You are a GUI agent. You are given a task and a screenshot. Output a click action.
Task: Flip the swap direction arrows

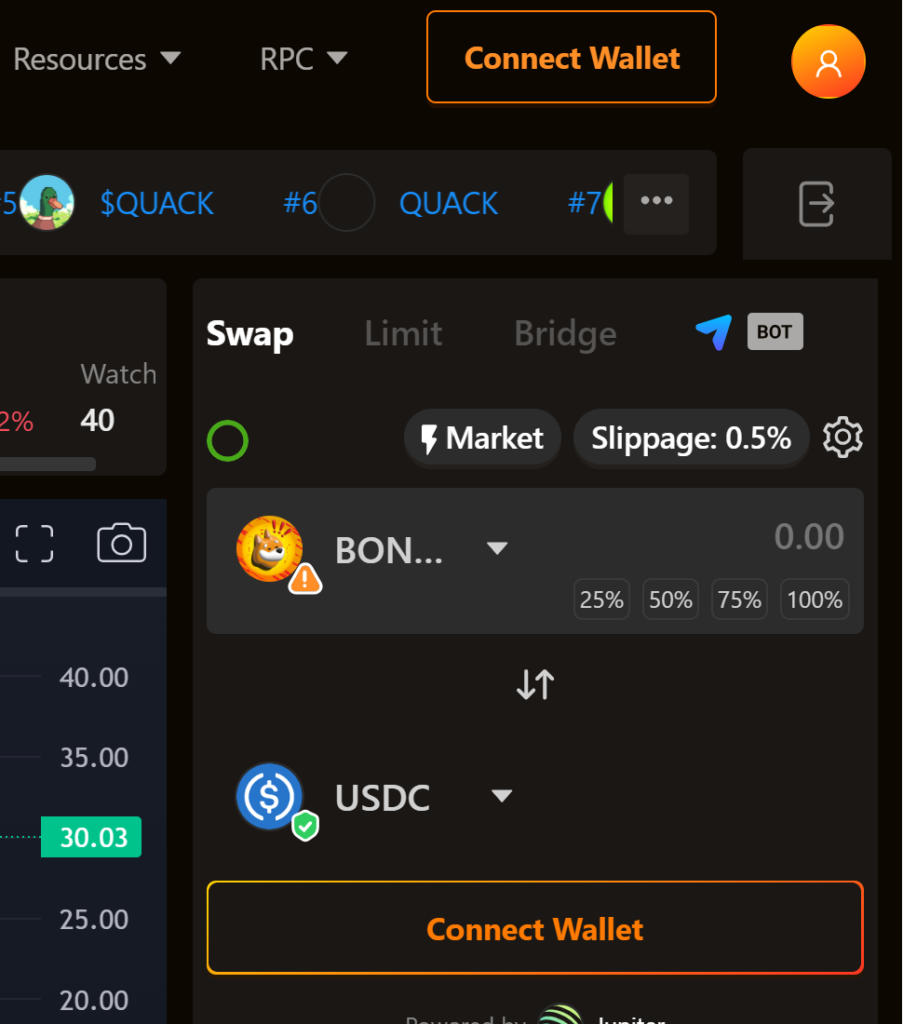[x=535, y=685]
